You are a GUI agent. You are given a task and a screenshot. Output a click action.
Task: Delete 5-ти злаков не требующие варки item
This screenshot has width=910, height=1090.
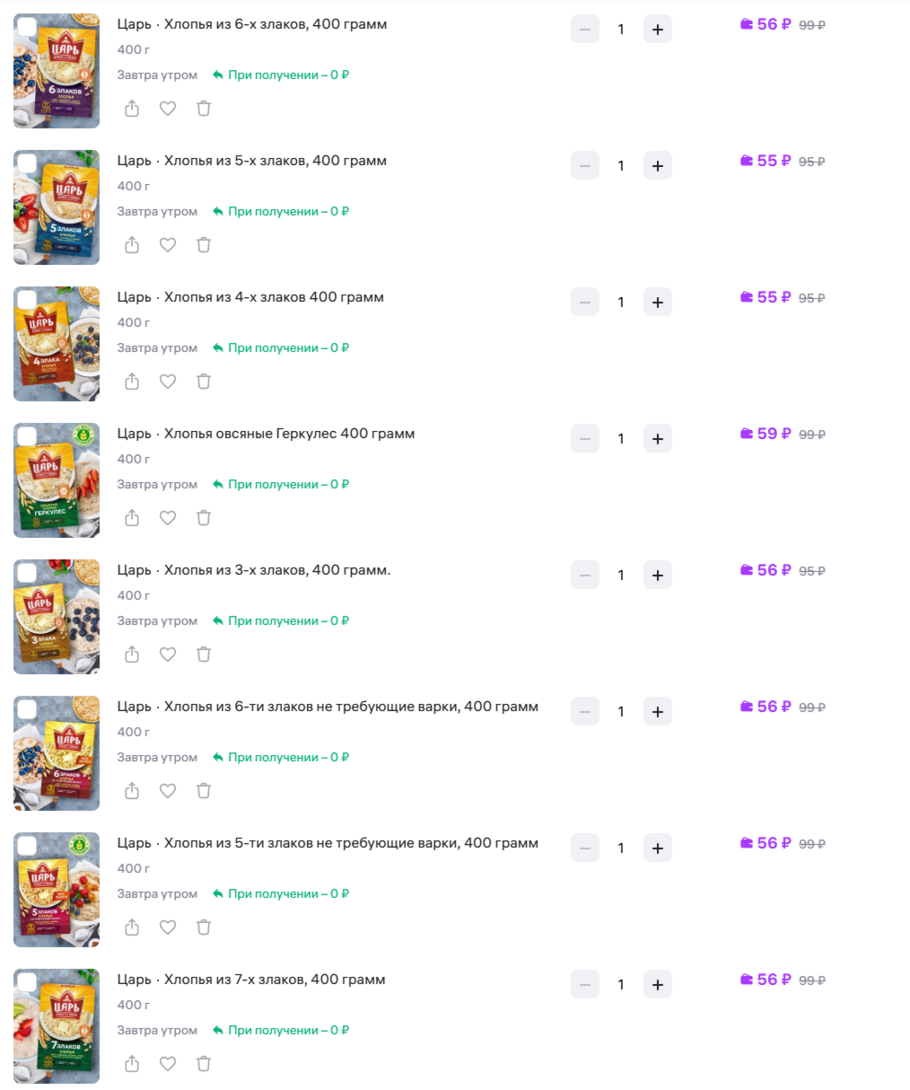click(204, 927)
